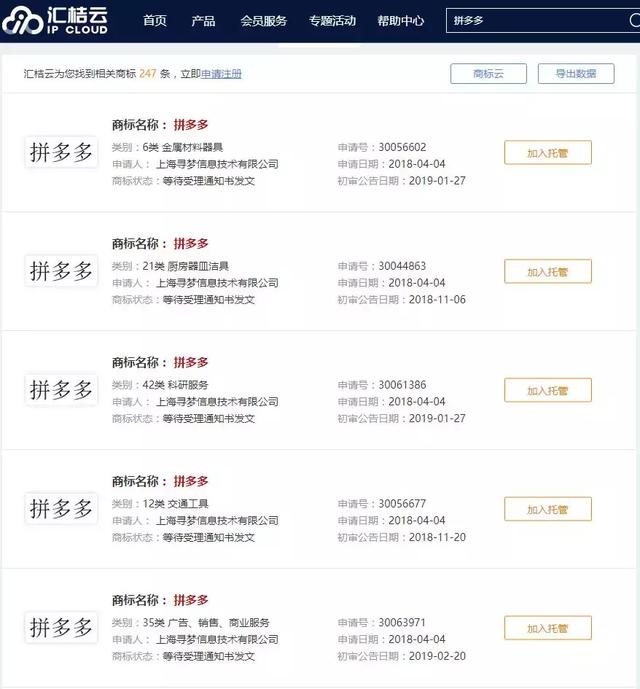This screenshot has width=640, height=689.
Task: Tap 加入托管 for application 30056602
Action: click(548, 152)
